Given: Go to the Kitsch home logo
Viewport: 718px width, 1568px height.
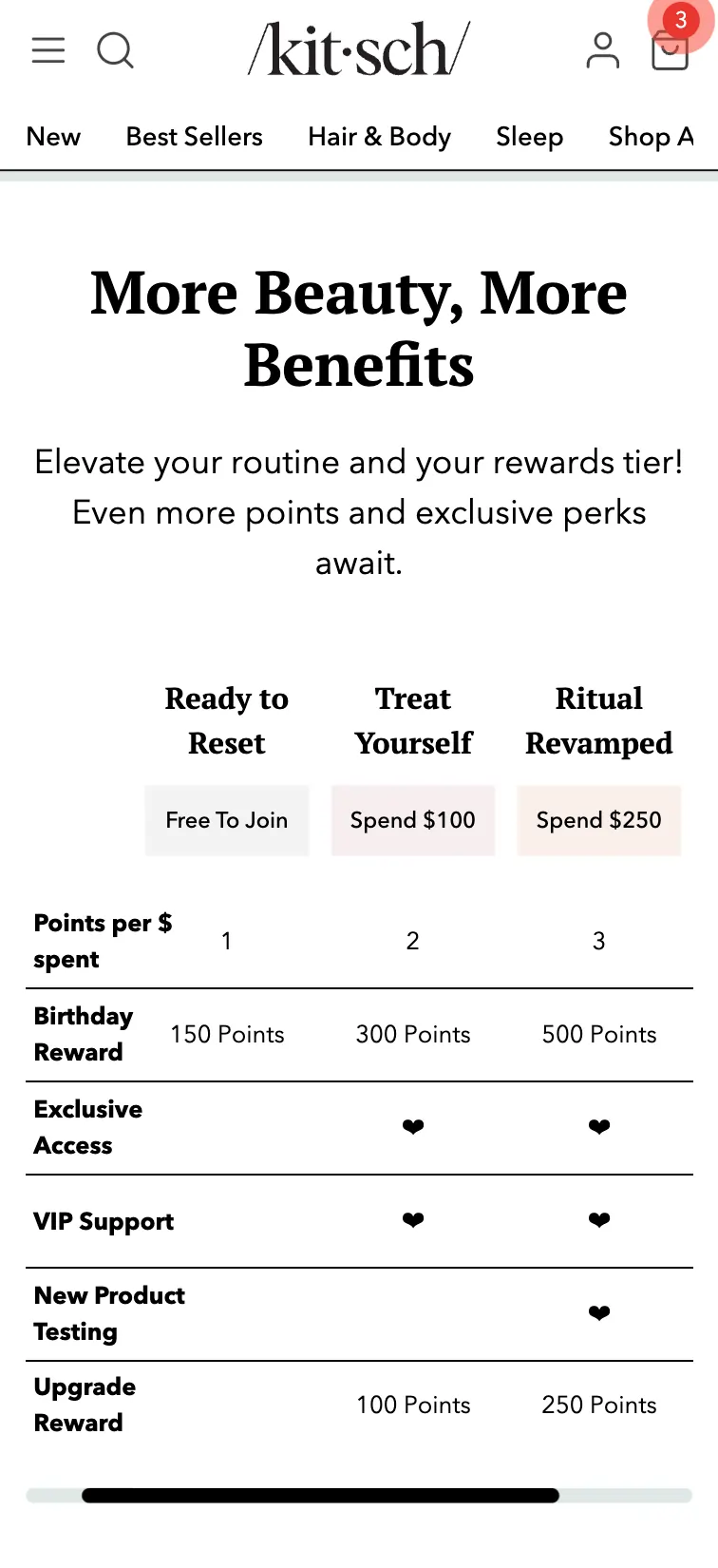Looking at the screenshot, I should tap(359, 49).
